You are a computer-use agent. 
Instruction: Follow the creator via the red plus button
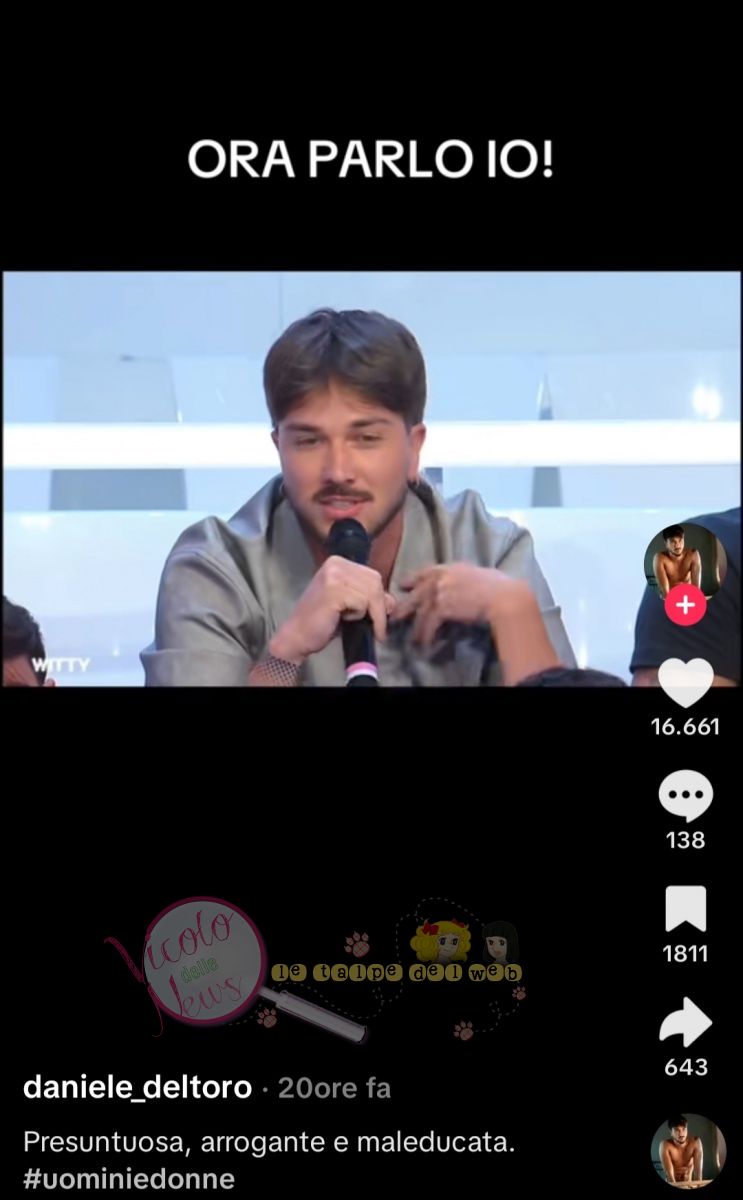(685, 606)
